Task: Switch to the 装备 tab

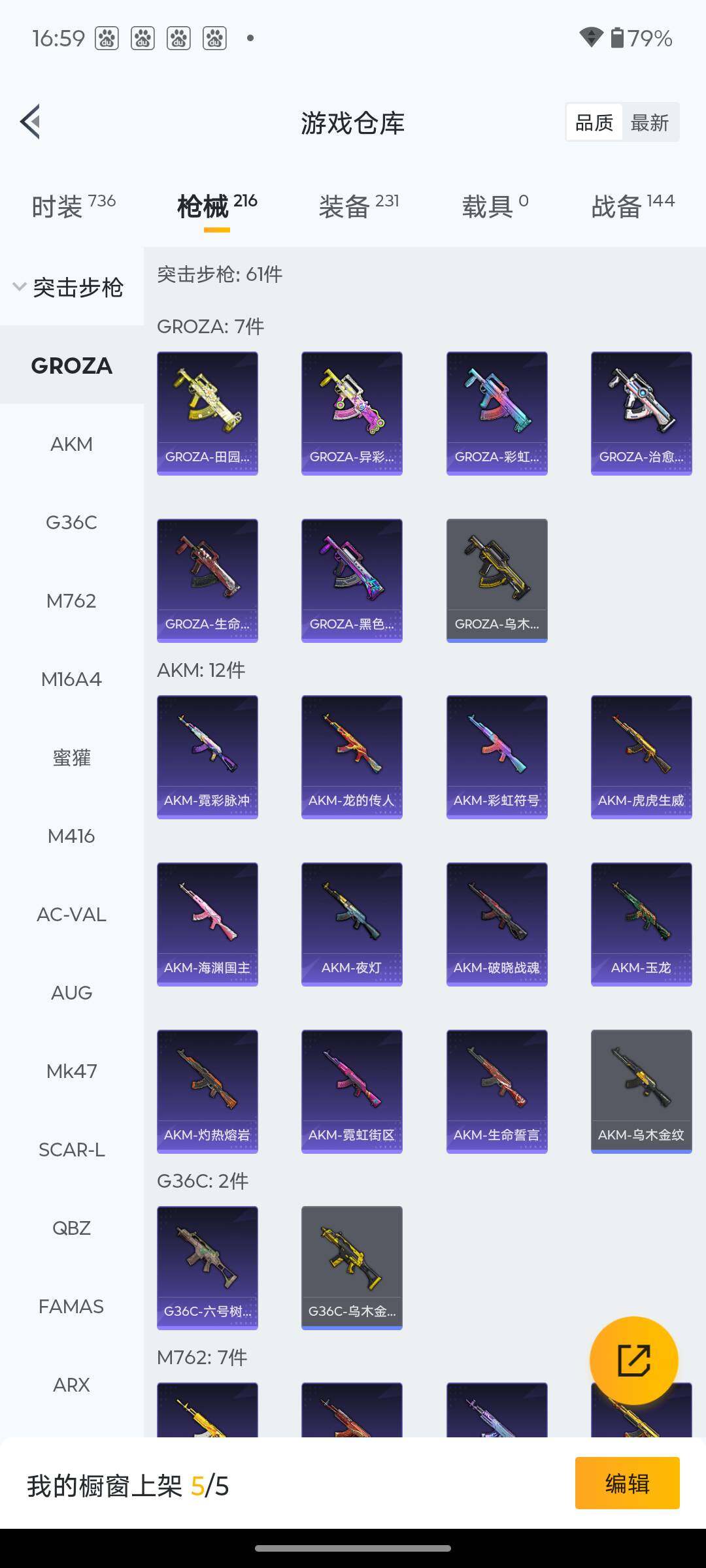Action: [x=358, y=206]
